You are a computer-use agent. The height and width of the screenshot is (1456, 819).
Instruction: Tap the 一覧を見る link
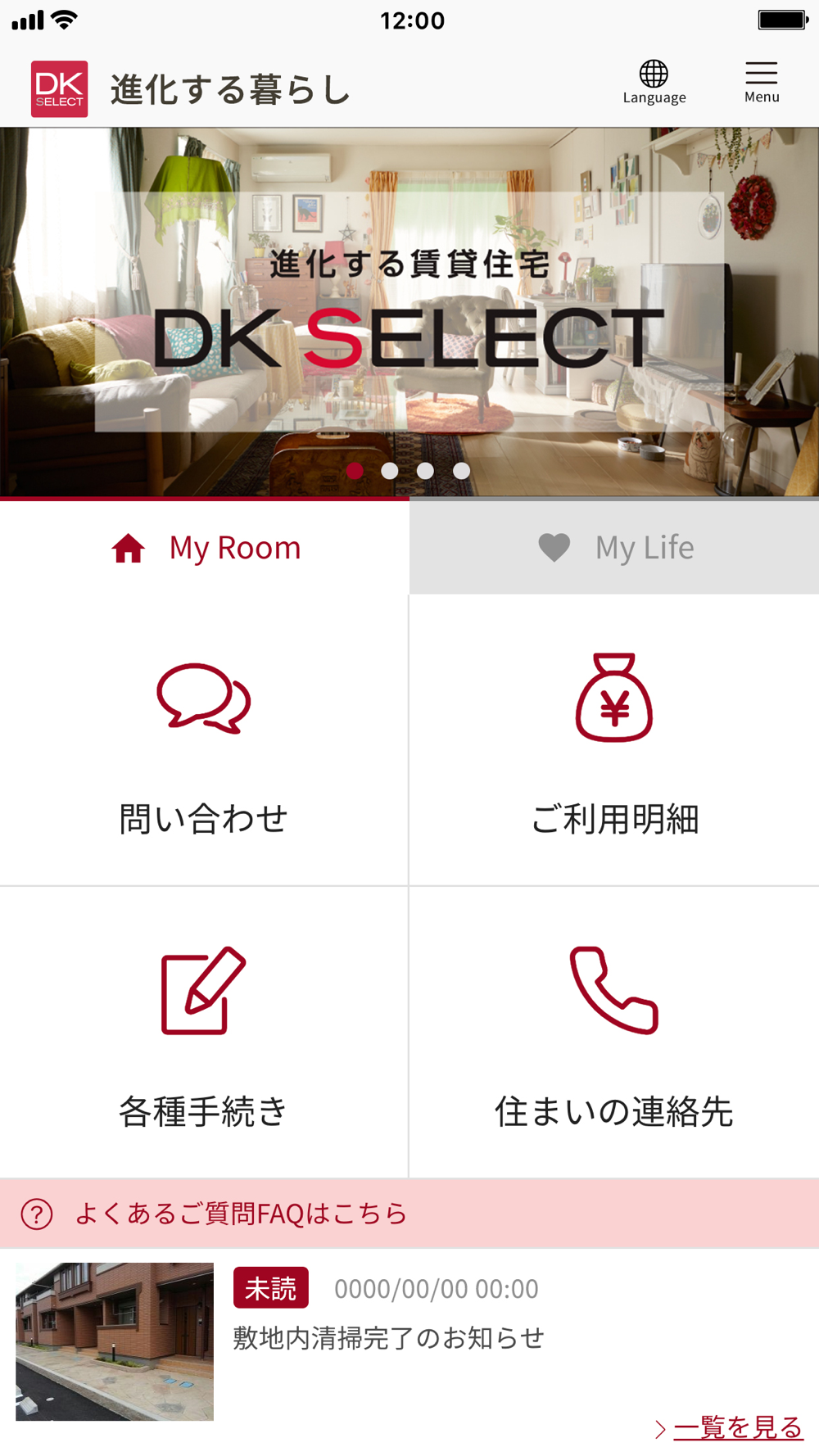[736, 1427]
